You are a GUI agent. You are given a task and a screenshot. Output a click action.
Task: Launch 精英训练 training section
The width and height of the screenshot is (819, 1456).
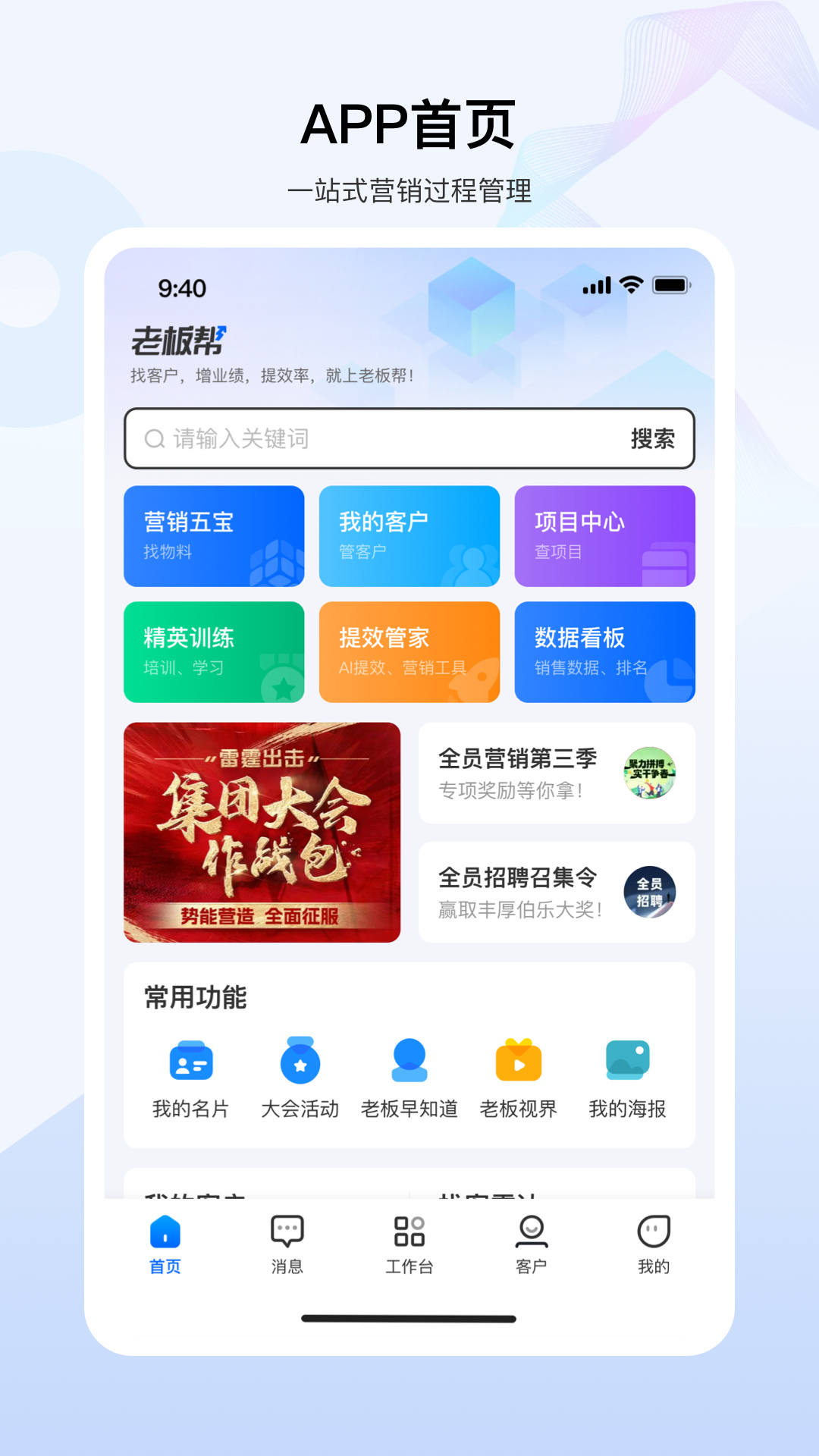coord(215,652)
